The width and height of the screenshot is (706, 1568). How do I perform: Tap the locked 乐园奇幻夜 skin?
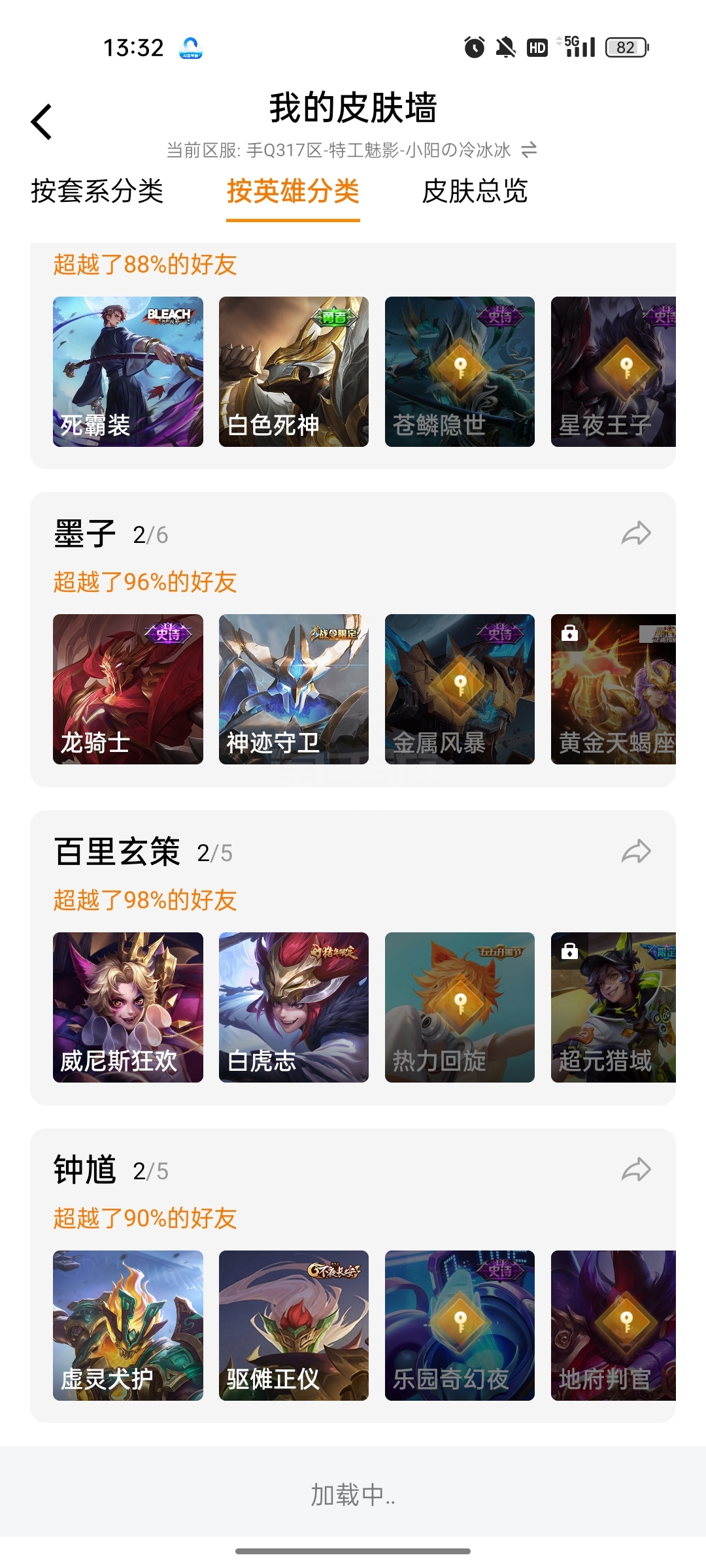(460, 1326)
